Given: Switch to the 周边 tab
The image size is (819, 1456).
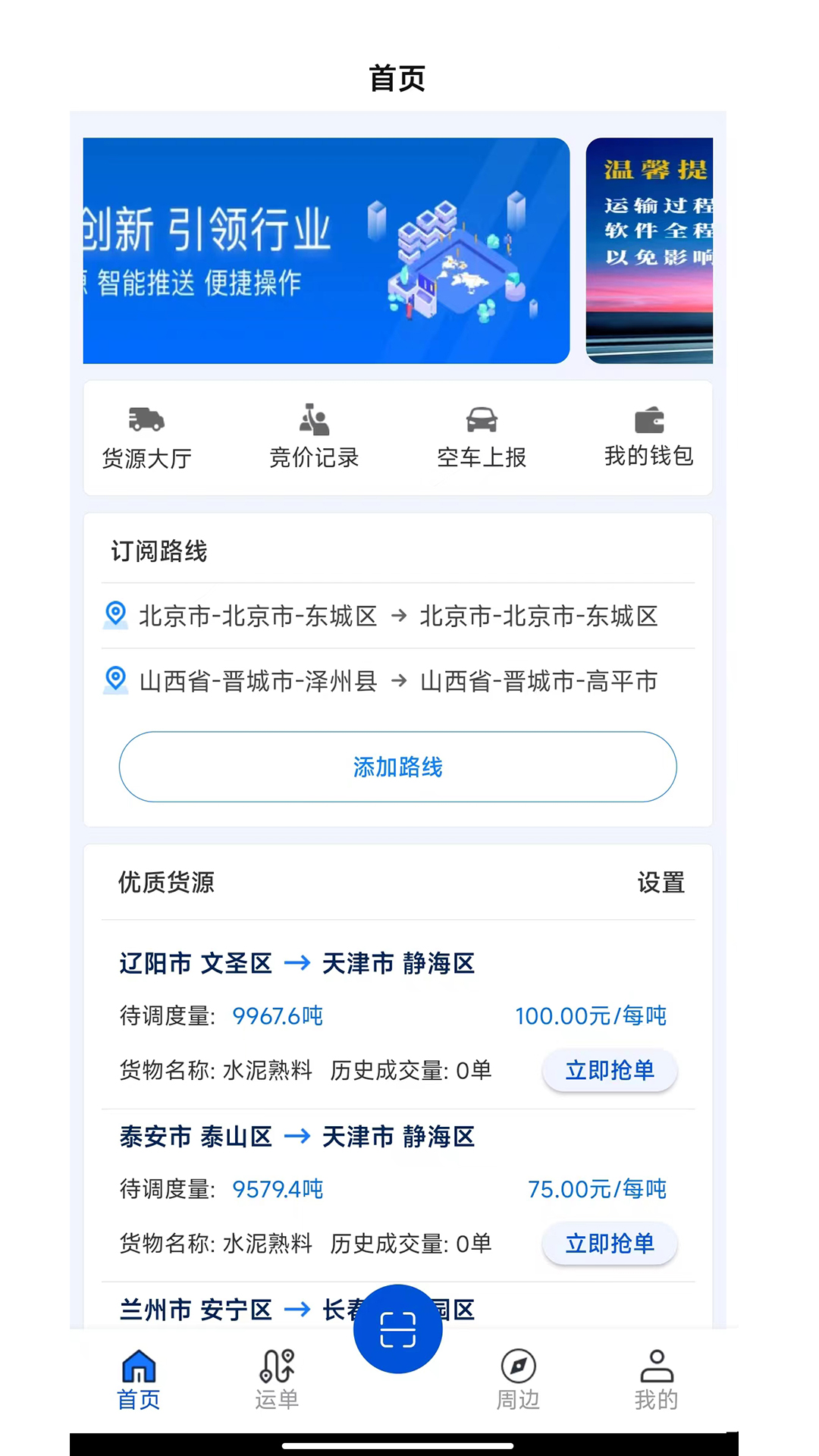Looking at the screenshot, I should tap(518, 1380).
